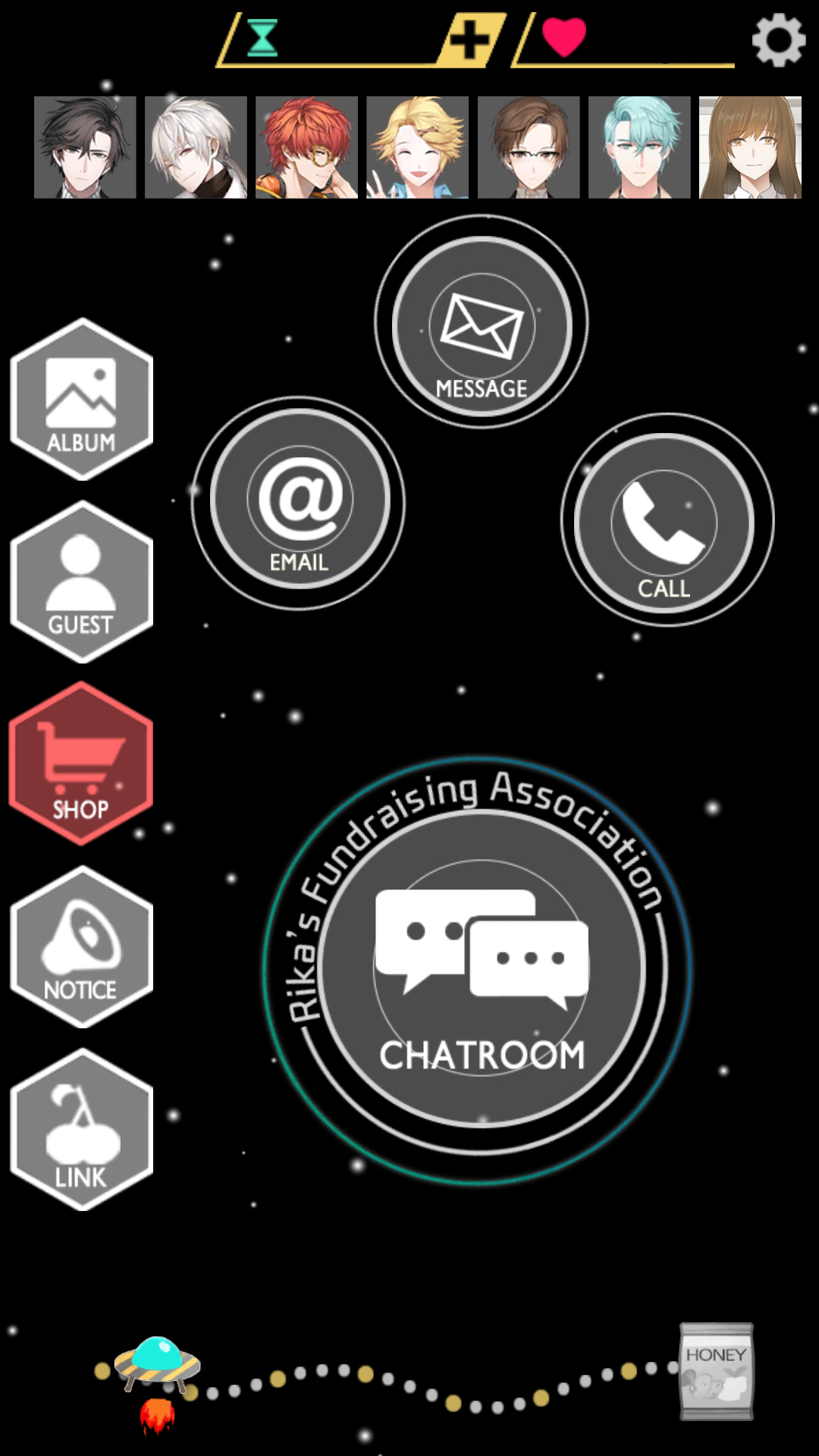Go to the Shop

click(x=81, y=764)
